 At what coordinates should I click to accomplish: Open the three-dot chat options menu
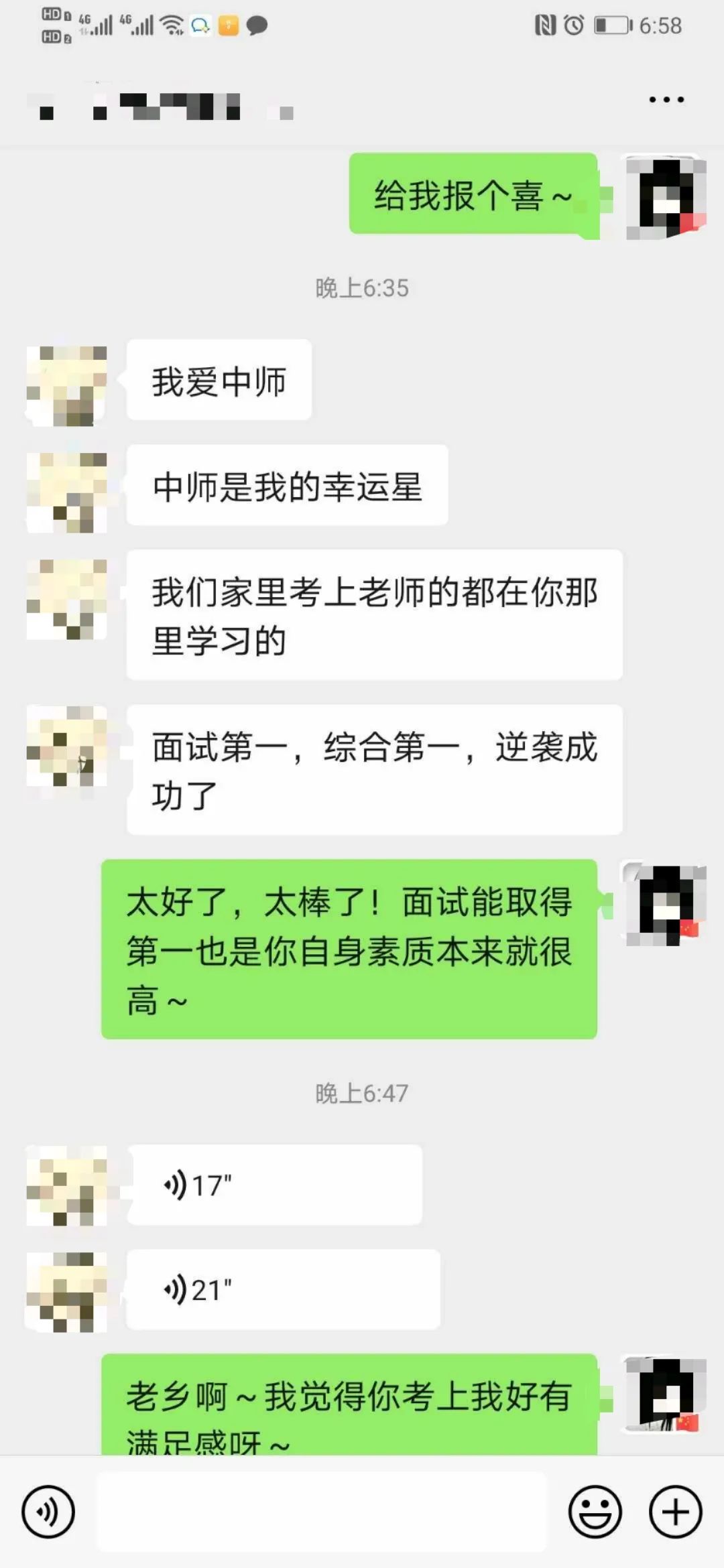pyautogui.click(x=666, y=100)
